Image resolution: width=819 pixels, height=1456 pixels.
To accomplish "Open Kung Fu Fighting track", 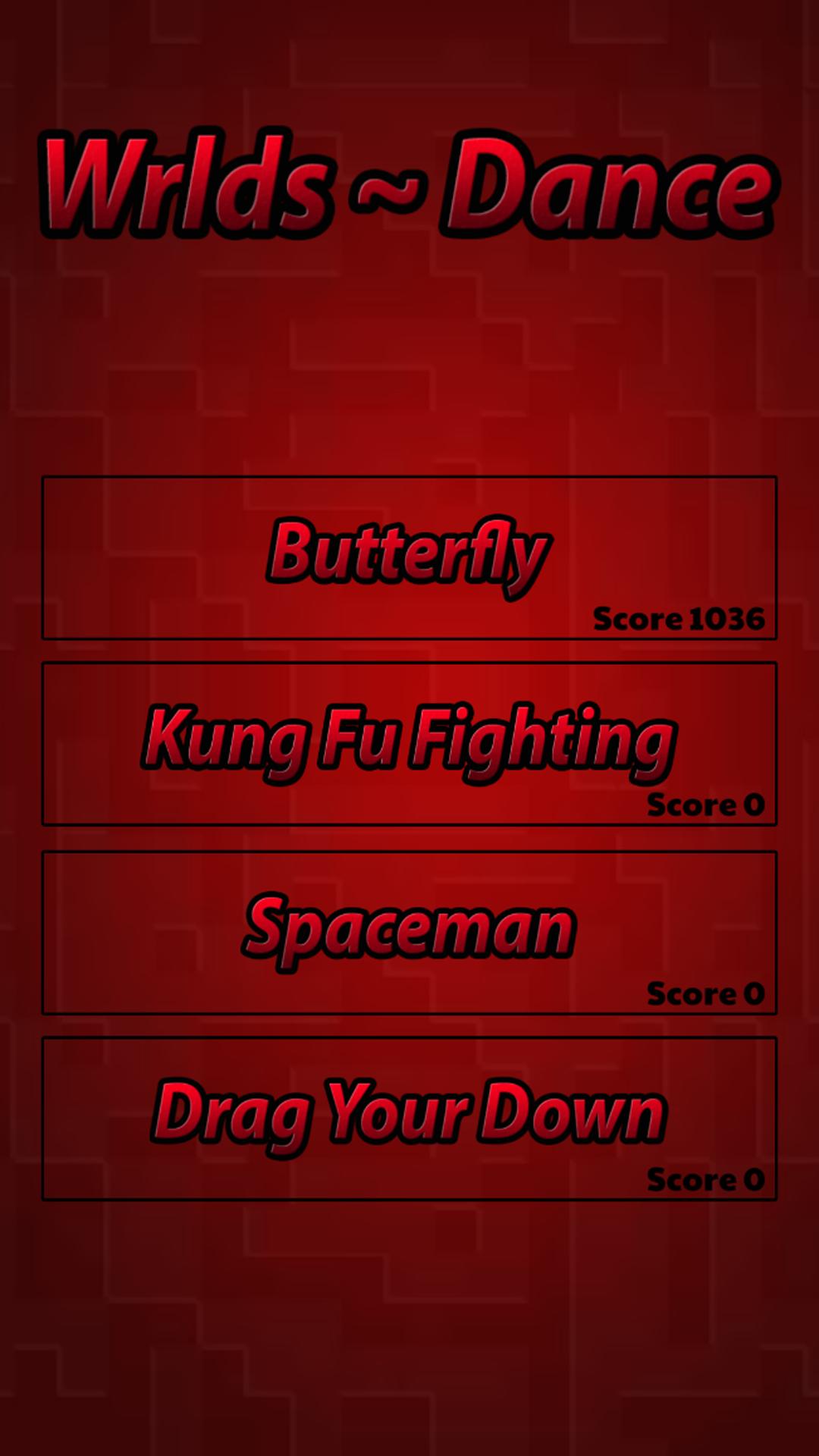I will (409, 743).
